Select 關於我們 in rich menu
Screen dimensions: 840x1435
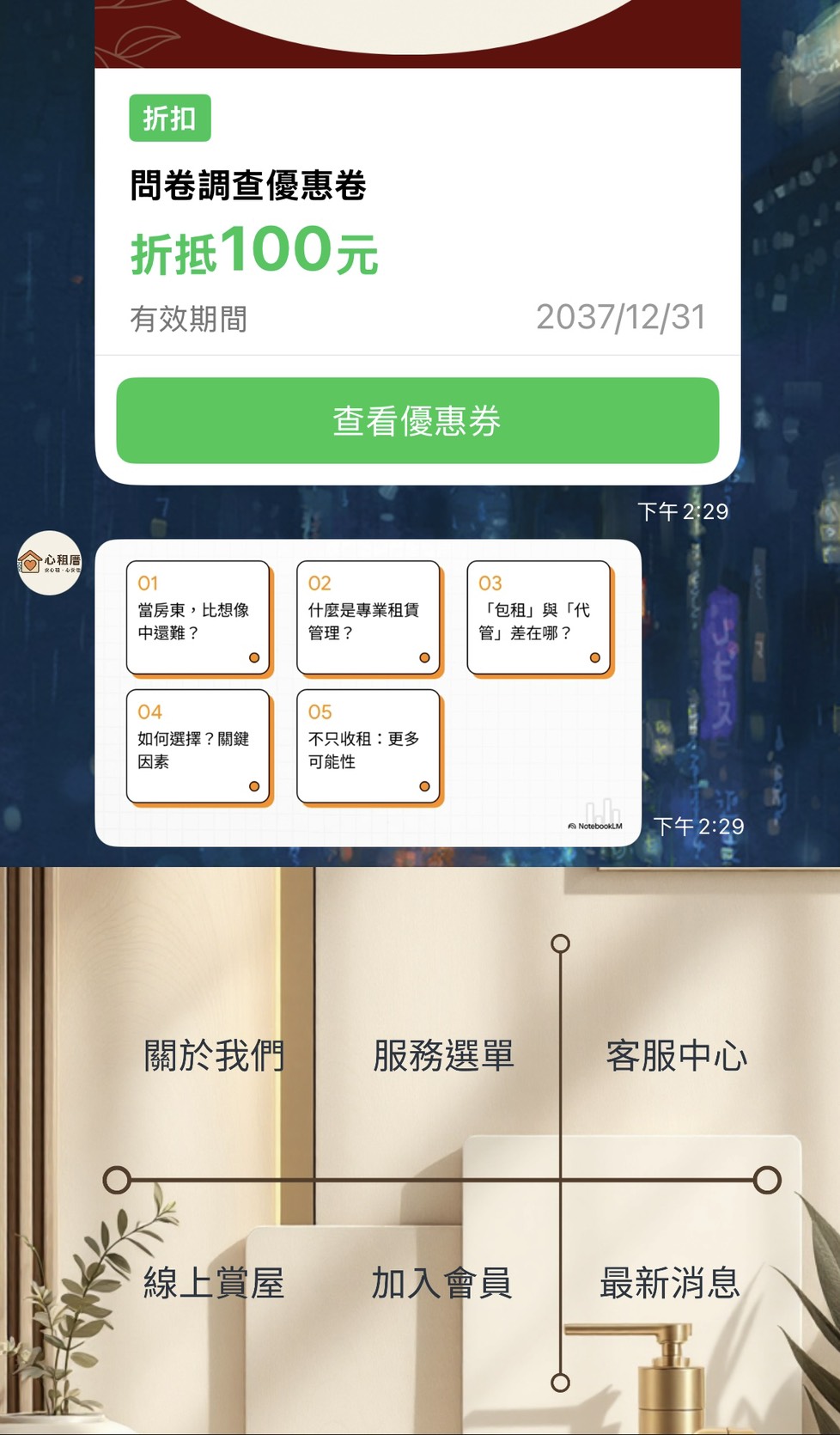(214, 1056)
